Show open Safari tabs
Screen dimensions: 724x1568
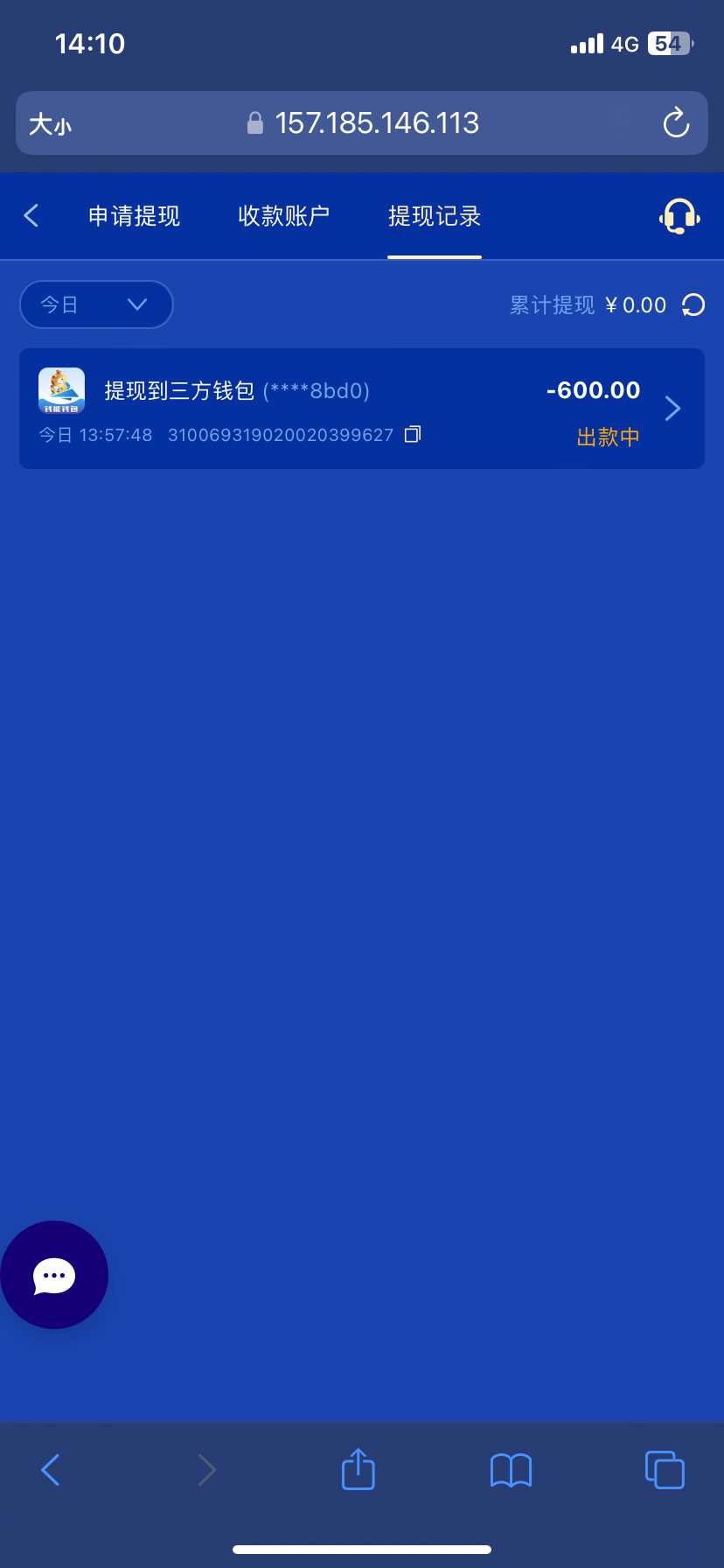(x=665, y=1469)
